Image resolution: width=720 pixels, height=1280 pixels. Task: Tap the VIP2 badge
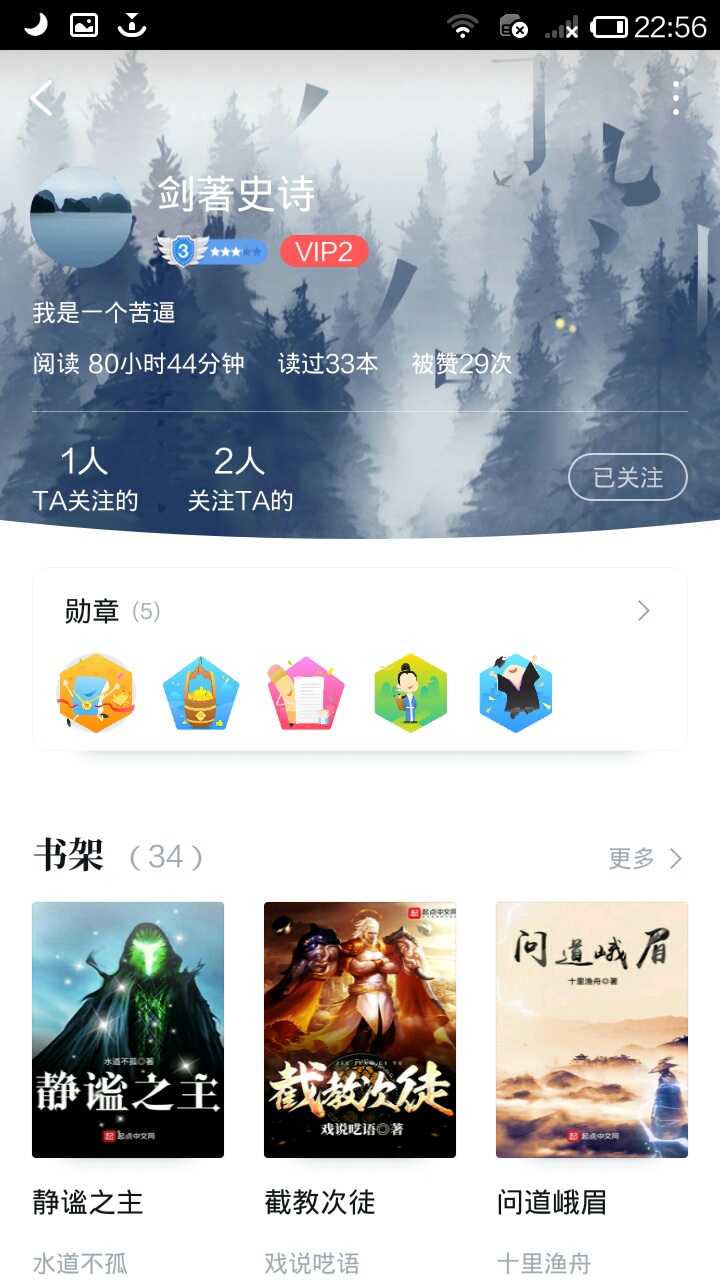[324, 252]
